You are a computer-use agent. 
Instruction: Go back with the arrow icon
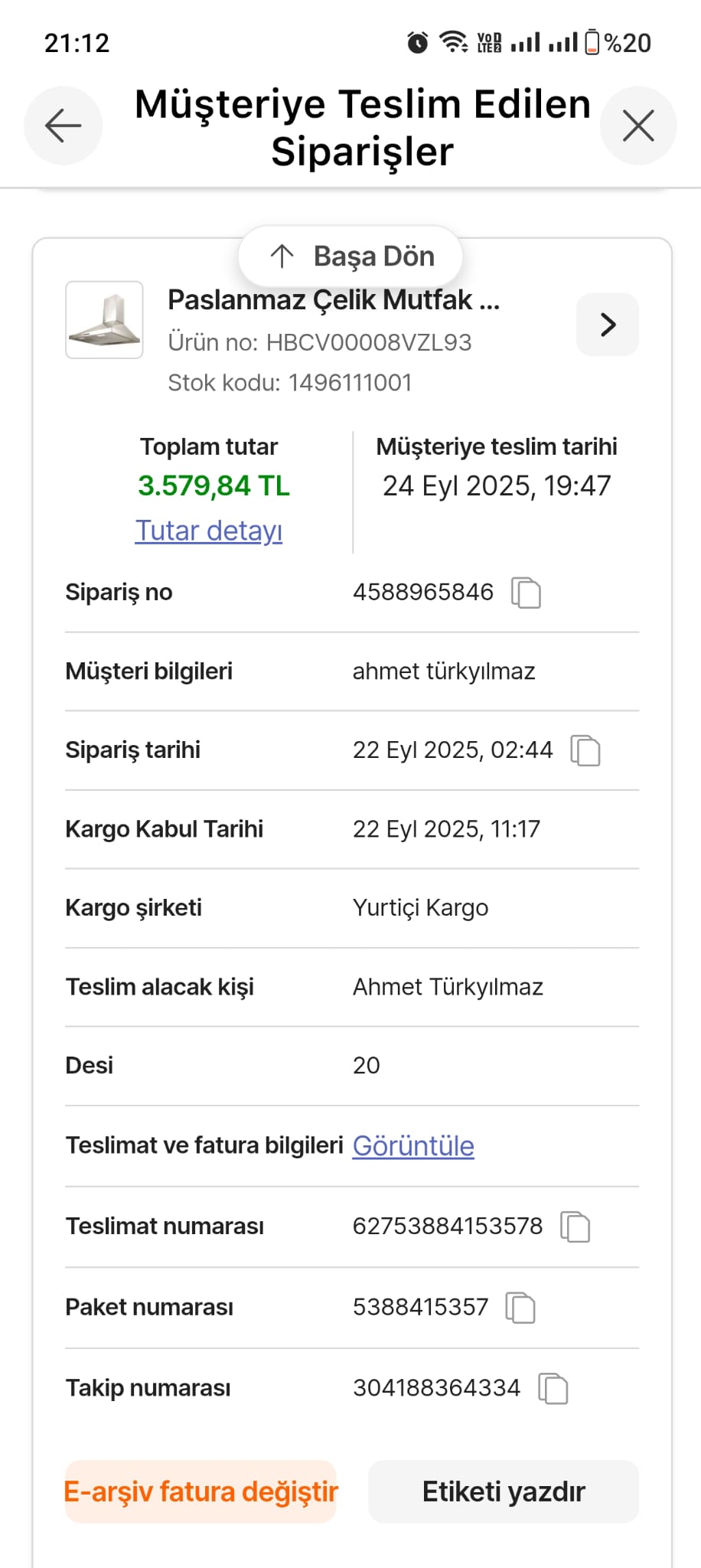[x=63, y=126]
